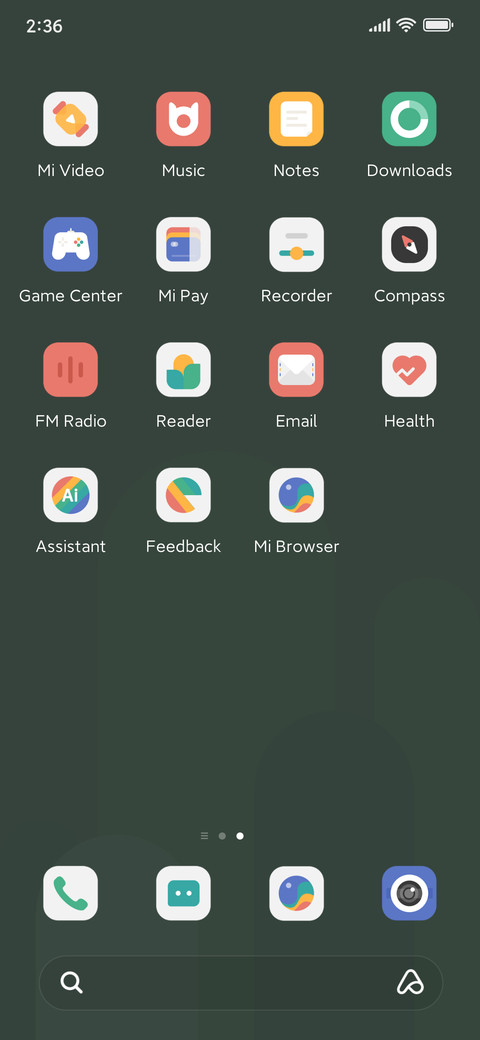Open Notes
Image resolution: width=480 pixels, height=1040 pixels.
click(296, 119)
